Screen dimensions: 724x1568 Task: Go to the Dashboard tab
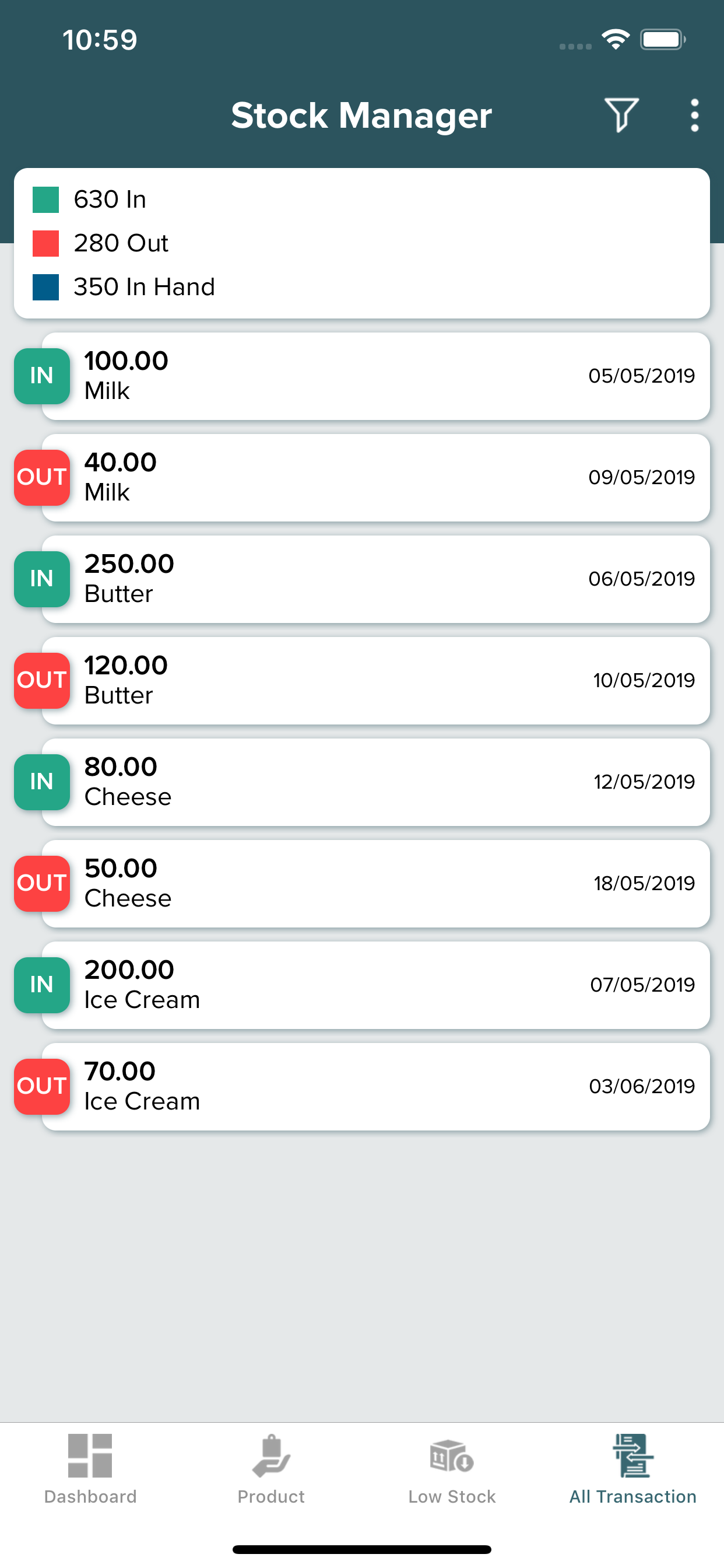click(x=90, y=1469)
